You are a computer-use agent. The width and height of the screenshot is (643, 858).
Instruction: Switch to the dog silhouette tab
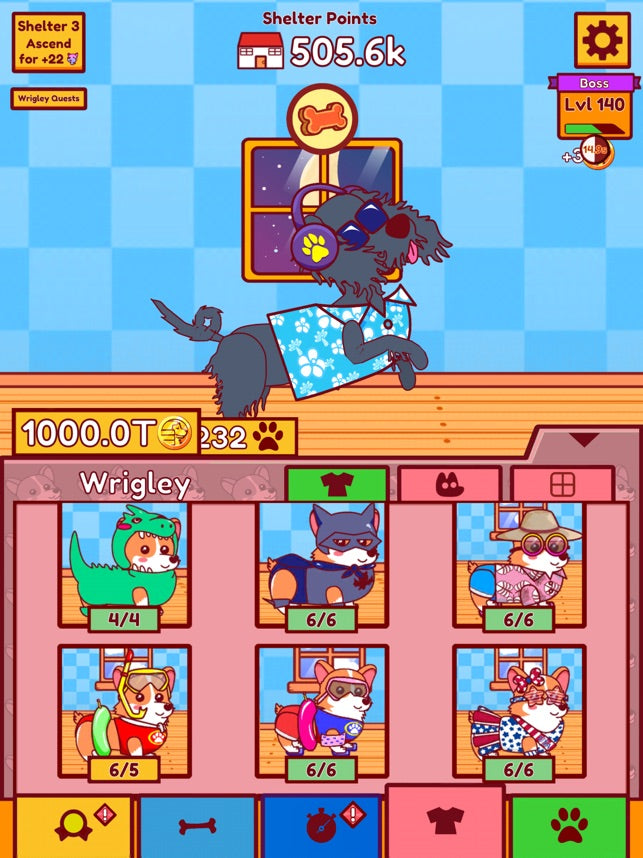pyautogui.click(x=449, y=484)
